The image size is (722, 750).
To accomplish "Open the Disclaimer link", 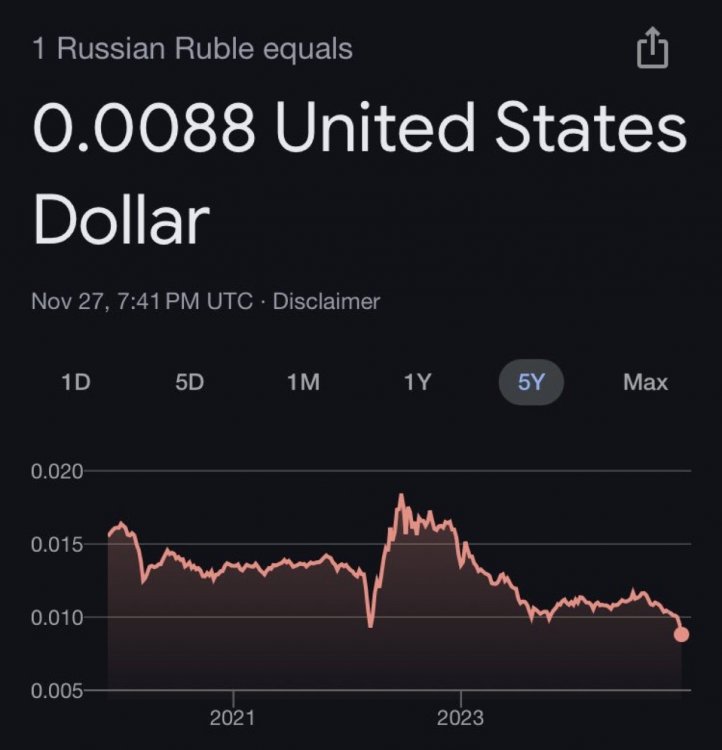I will pos(326,301).
